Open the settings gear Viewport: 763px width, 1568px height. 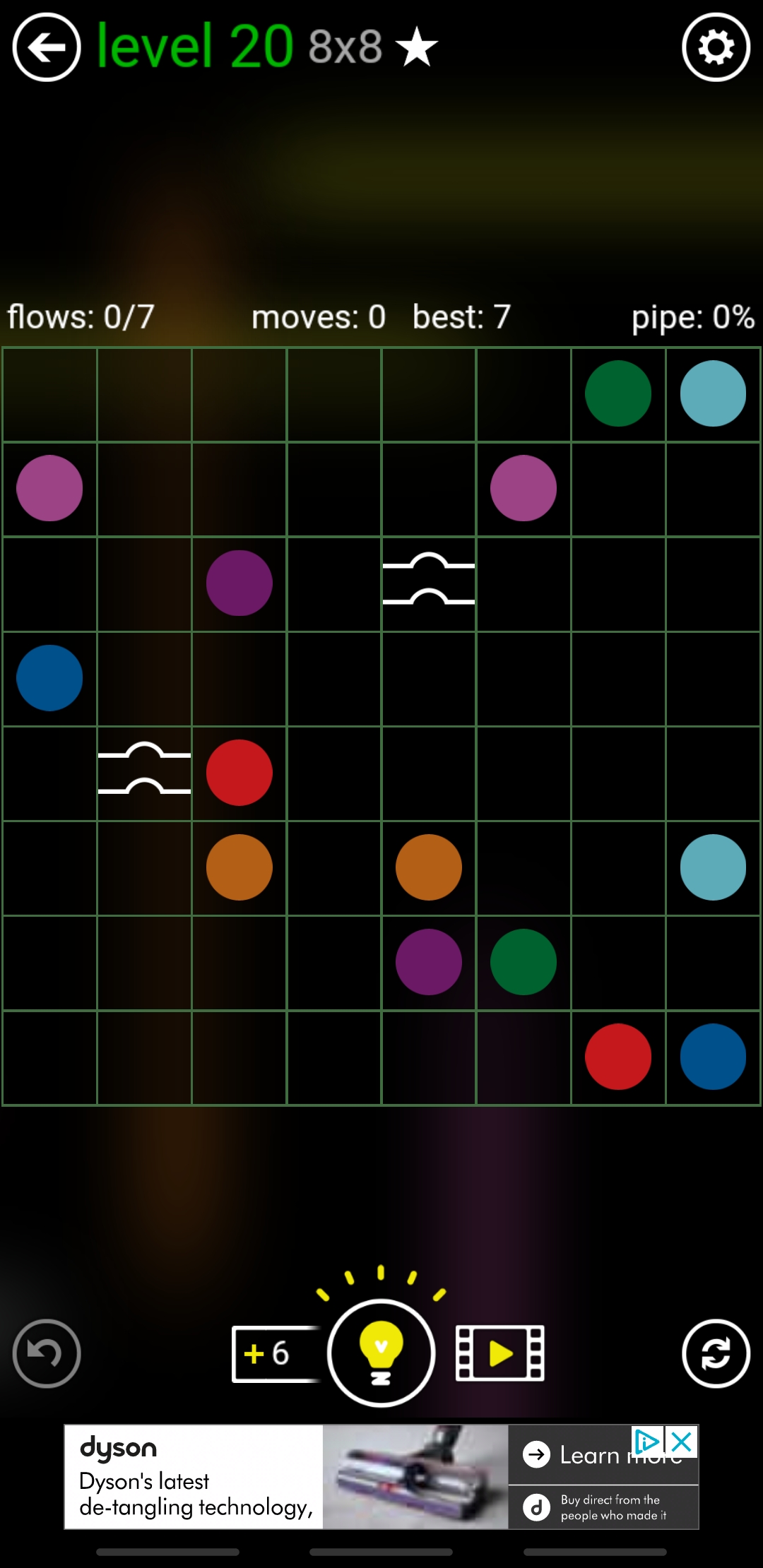716,47
